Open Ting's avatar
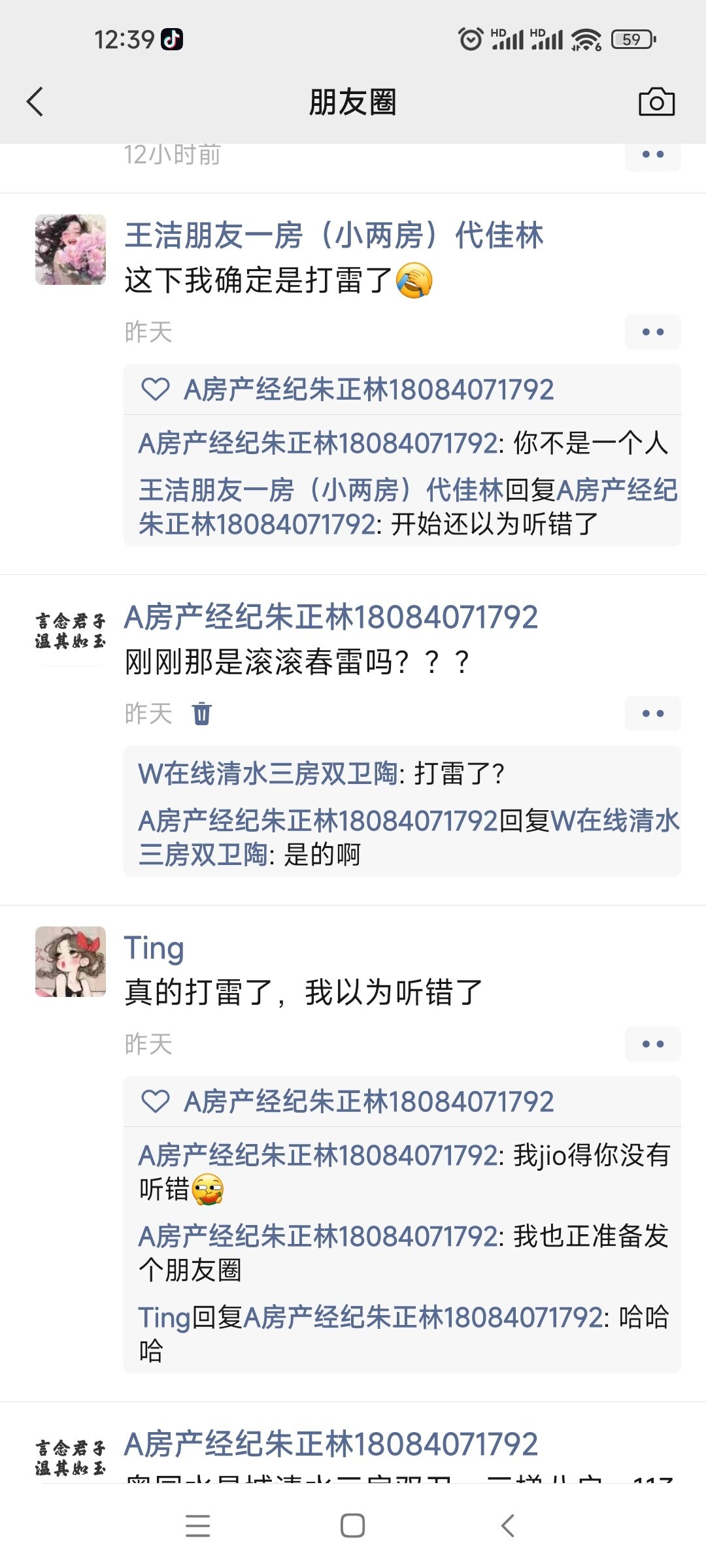The height and width of the screenshot is (1568, 706). [71, 962]
